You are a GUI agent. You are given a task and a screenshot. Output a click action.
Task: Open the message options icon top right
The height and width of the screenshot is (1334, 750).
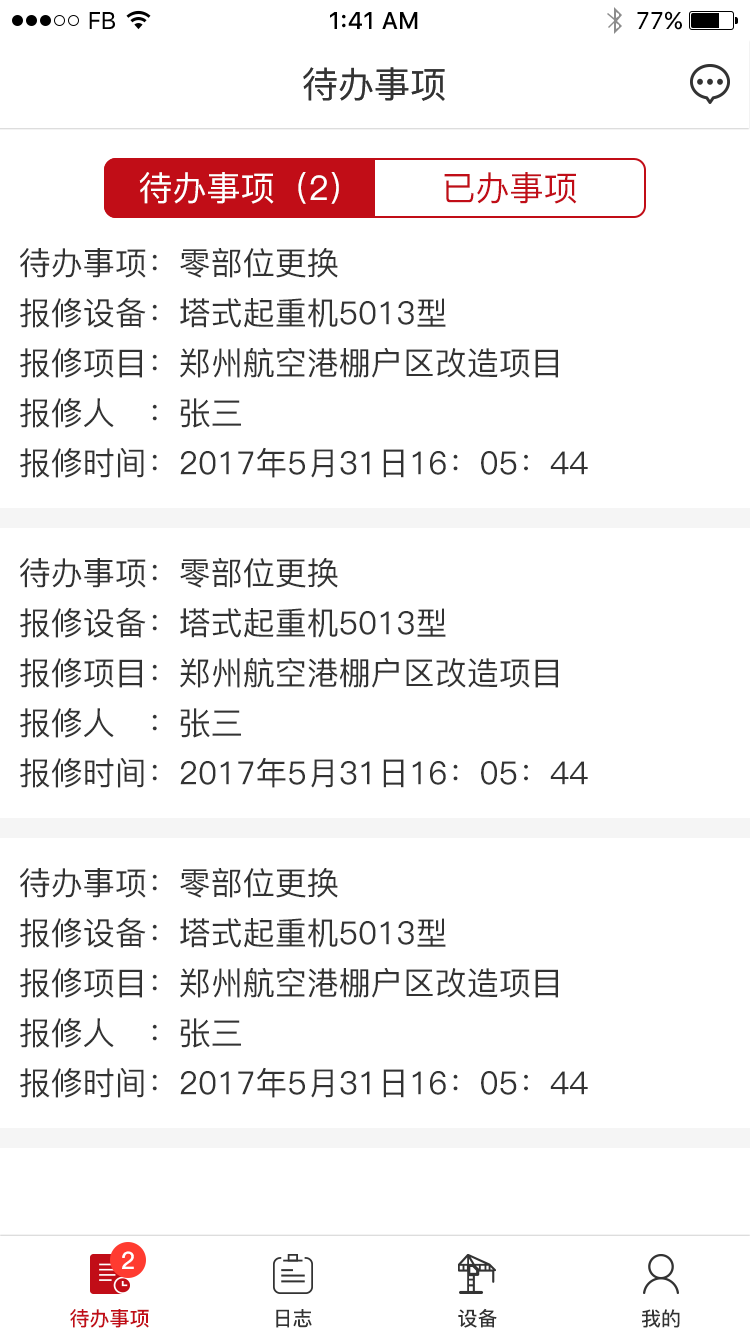click(710, 84)
